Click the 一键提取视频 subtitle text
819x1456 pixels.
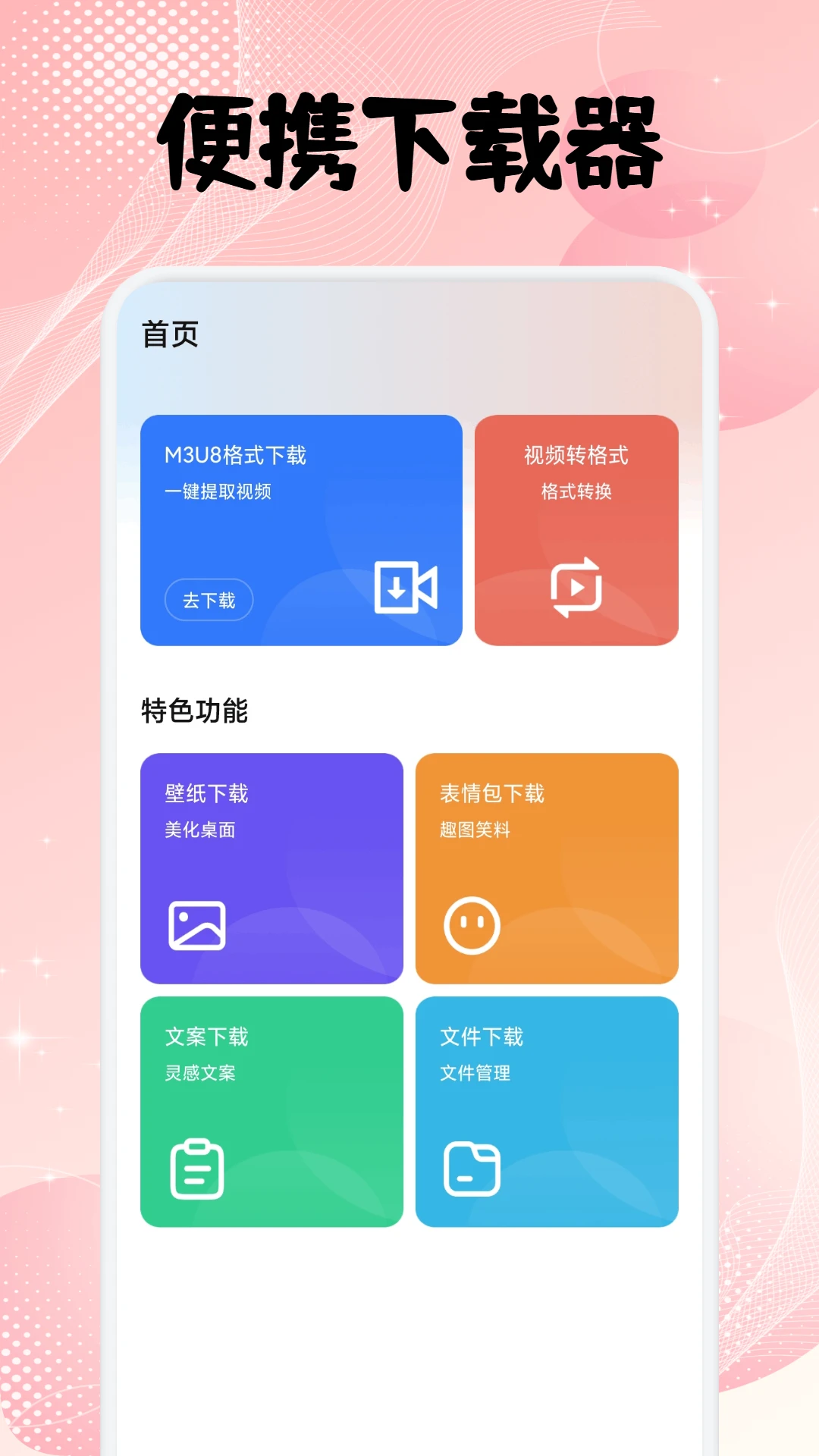[x=218, y=493]
